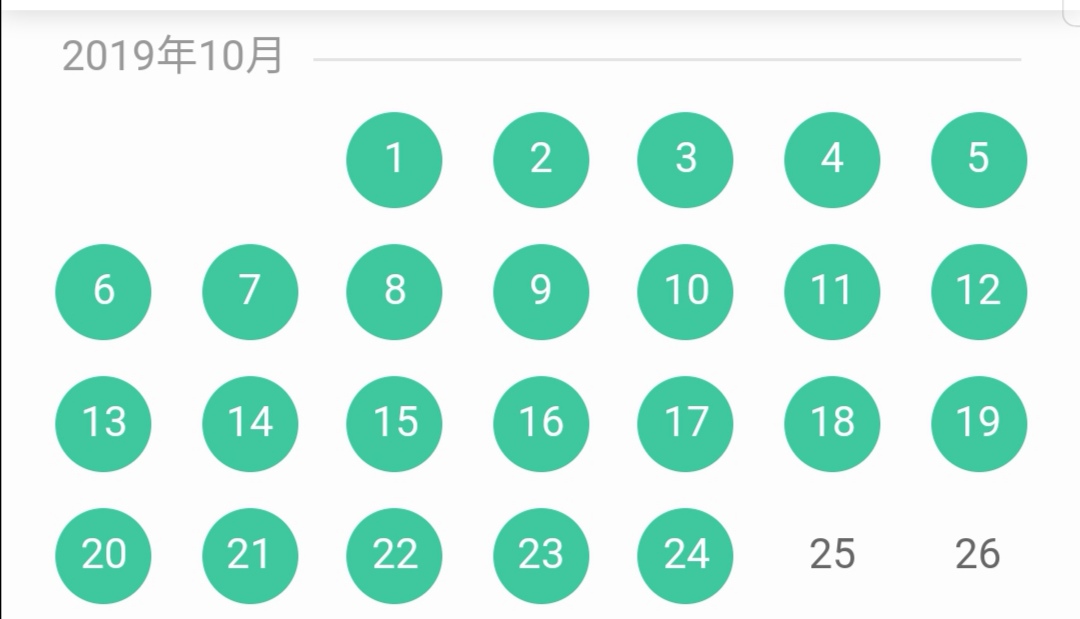Tap the date 3 in October
This screenshot has height=619, width=1080.
pyautogui.click(x=685, y=160)
